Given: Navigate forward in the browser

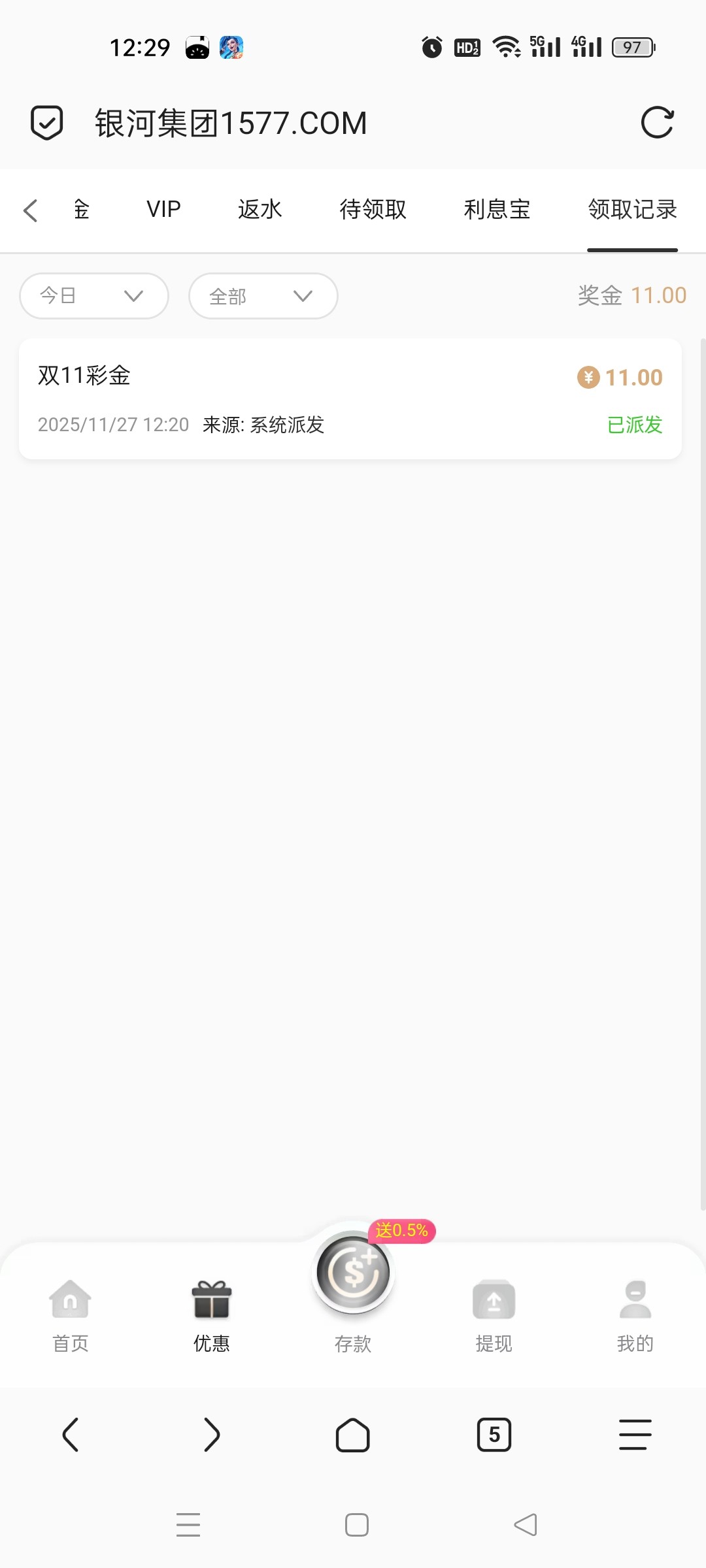Looking at the screenshot, I should 212,1435.
